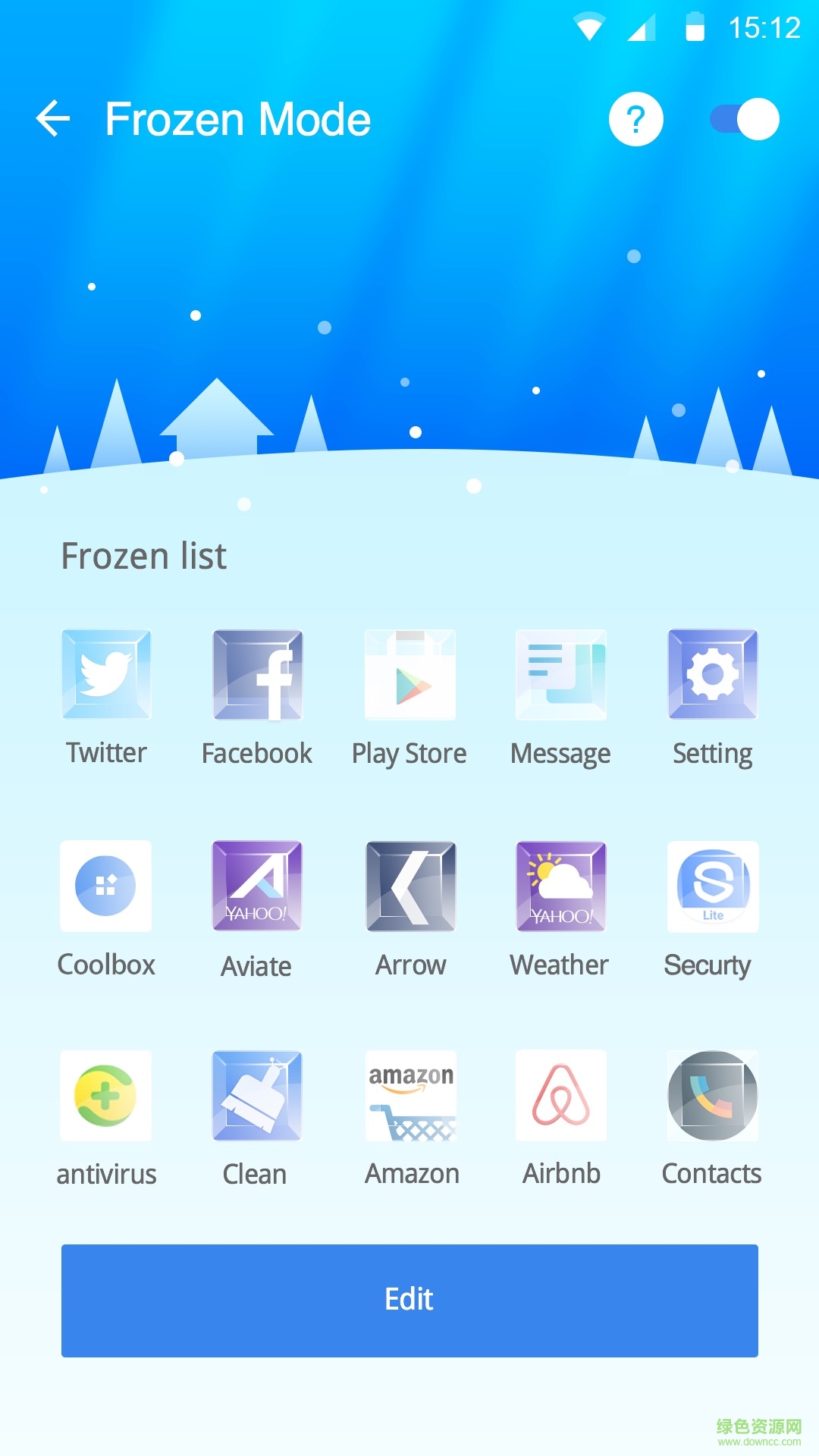Turn off the Frozen Mode switch
The width and height of the screenshot is (819, 1456).
point(745,119)
